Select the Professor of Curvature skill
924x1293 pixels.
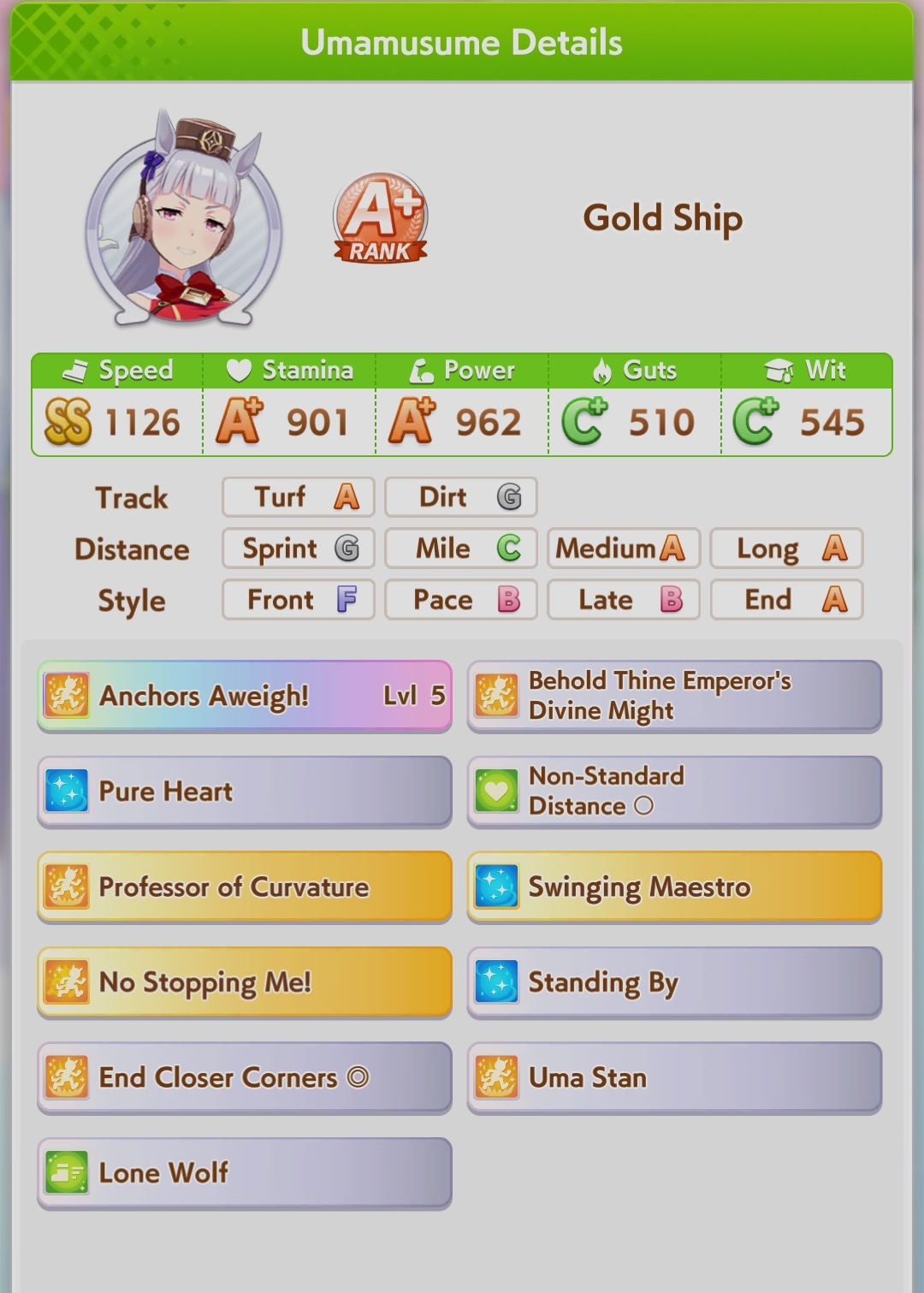(244, 887)
